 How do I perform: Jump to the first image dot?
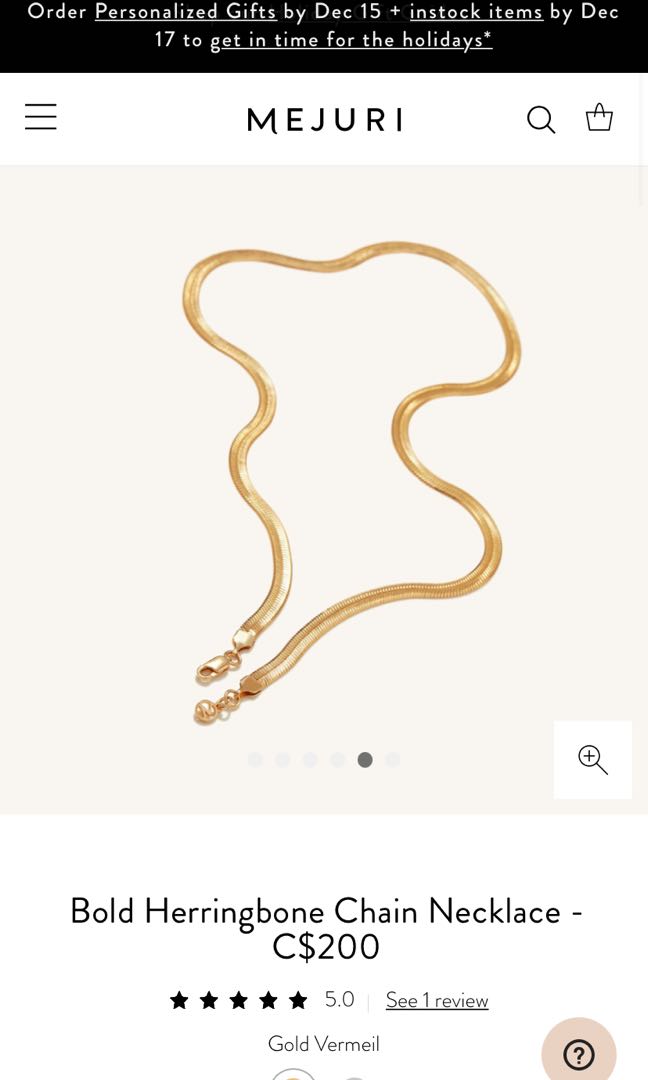tap(255, 760)
